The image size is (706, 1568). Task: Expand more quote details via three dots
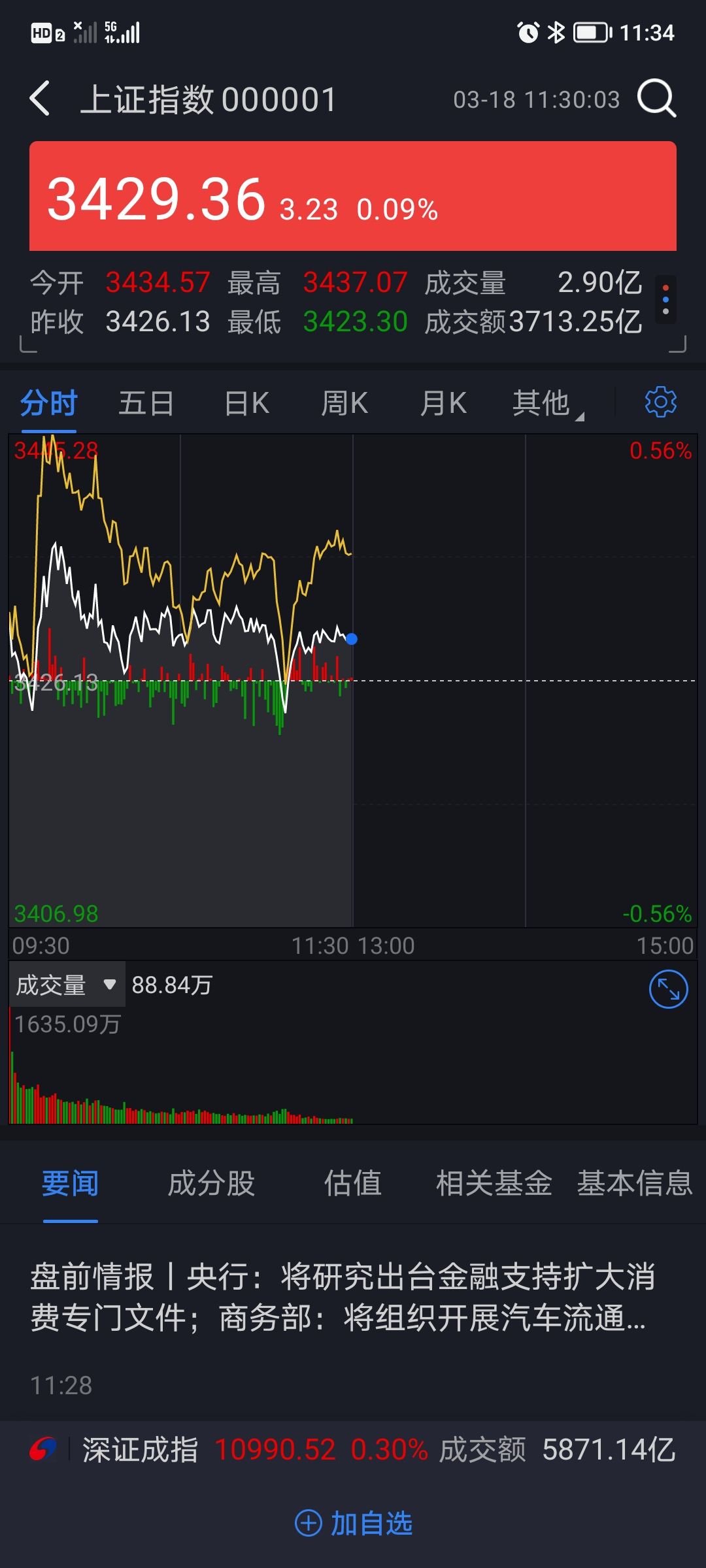(x=665, y=300)
